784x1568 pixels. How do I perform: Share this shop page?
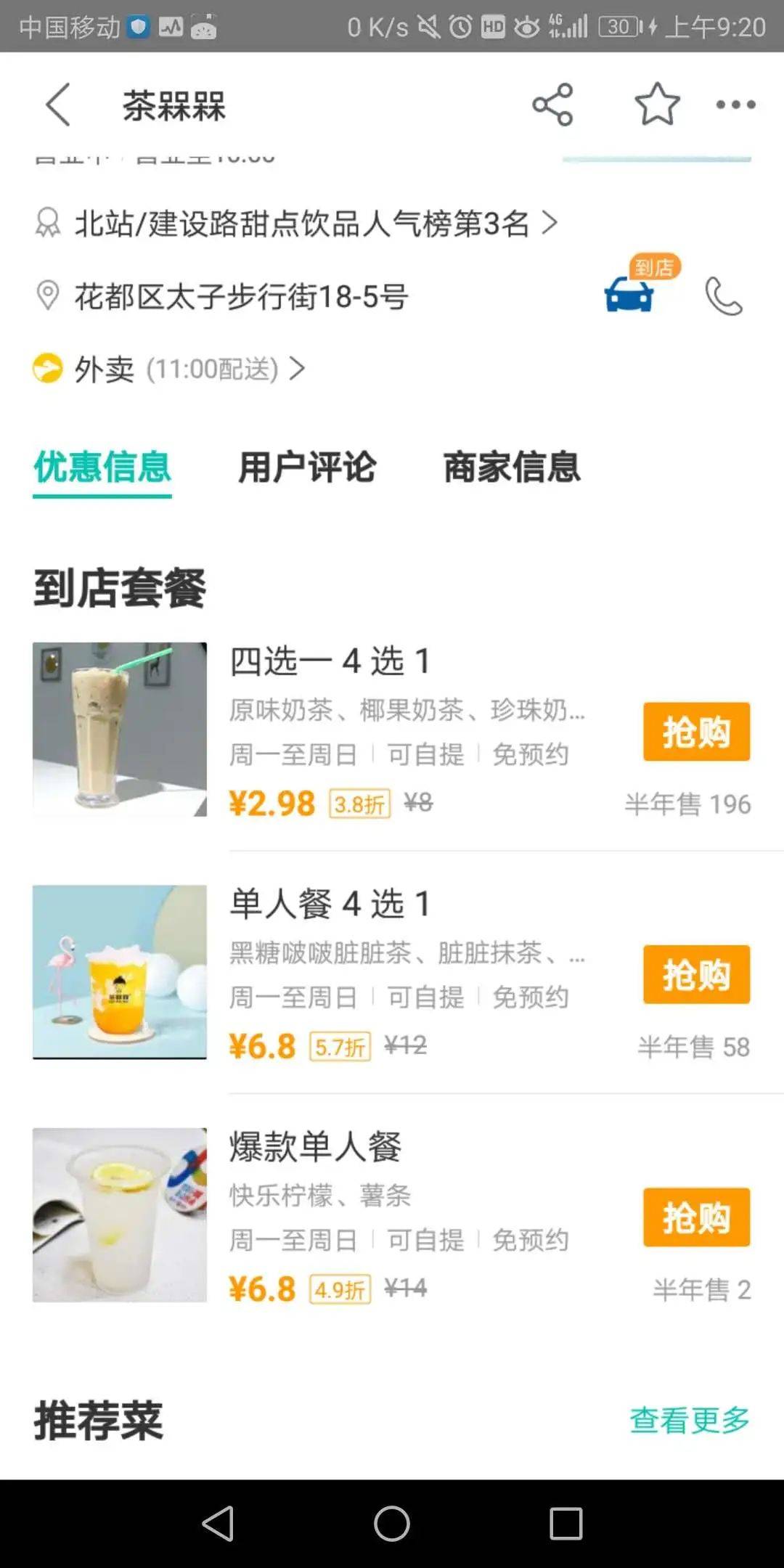(552, 105)
